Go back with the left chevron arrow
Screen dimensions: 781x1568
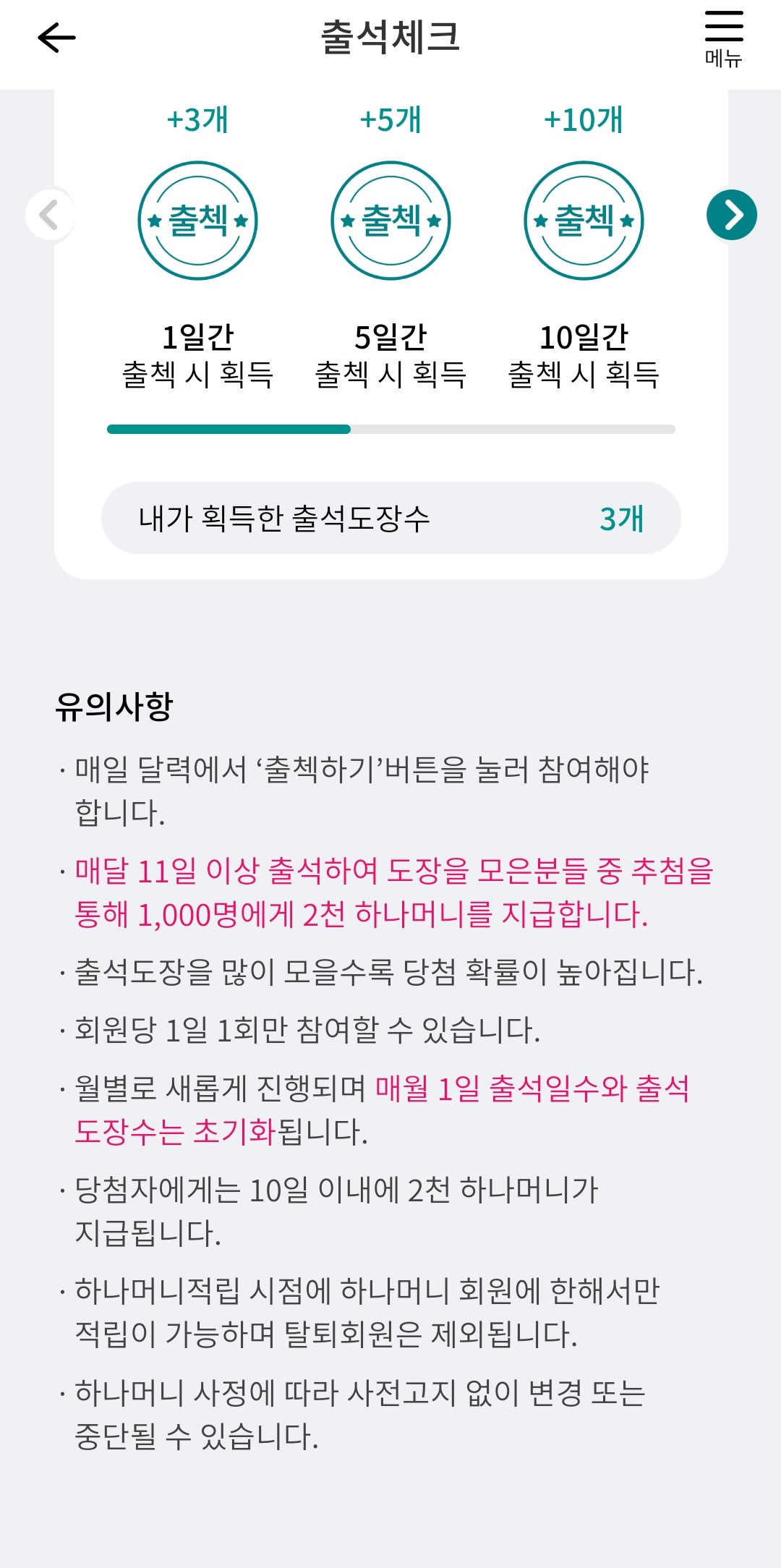[x=48, y=214]
